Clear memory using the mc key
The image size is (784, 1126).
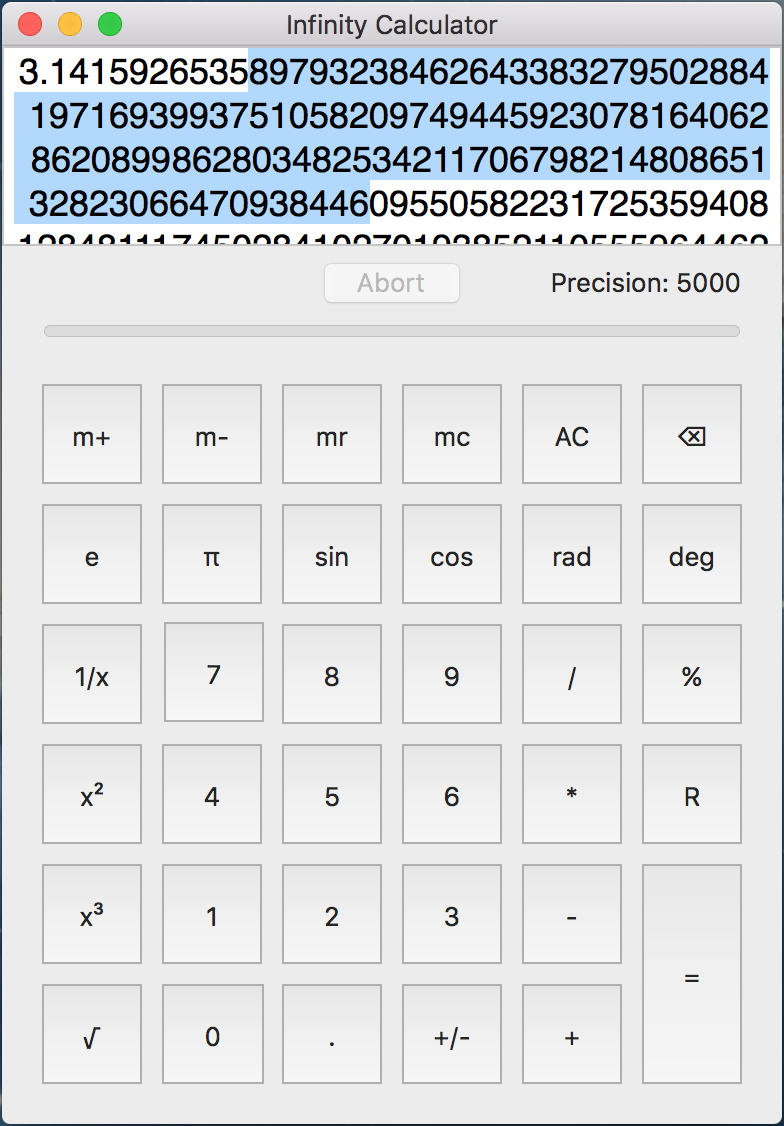(x=452, y=434)
